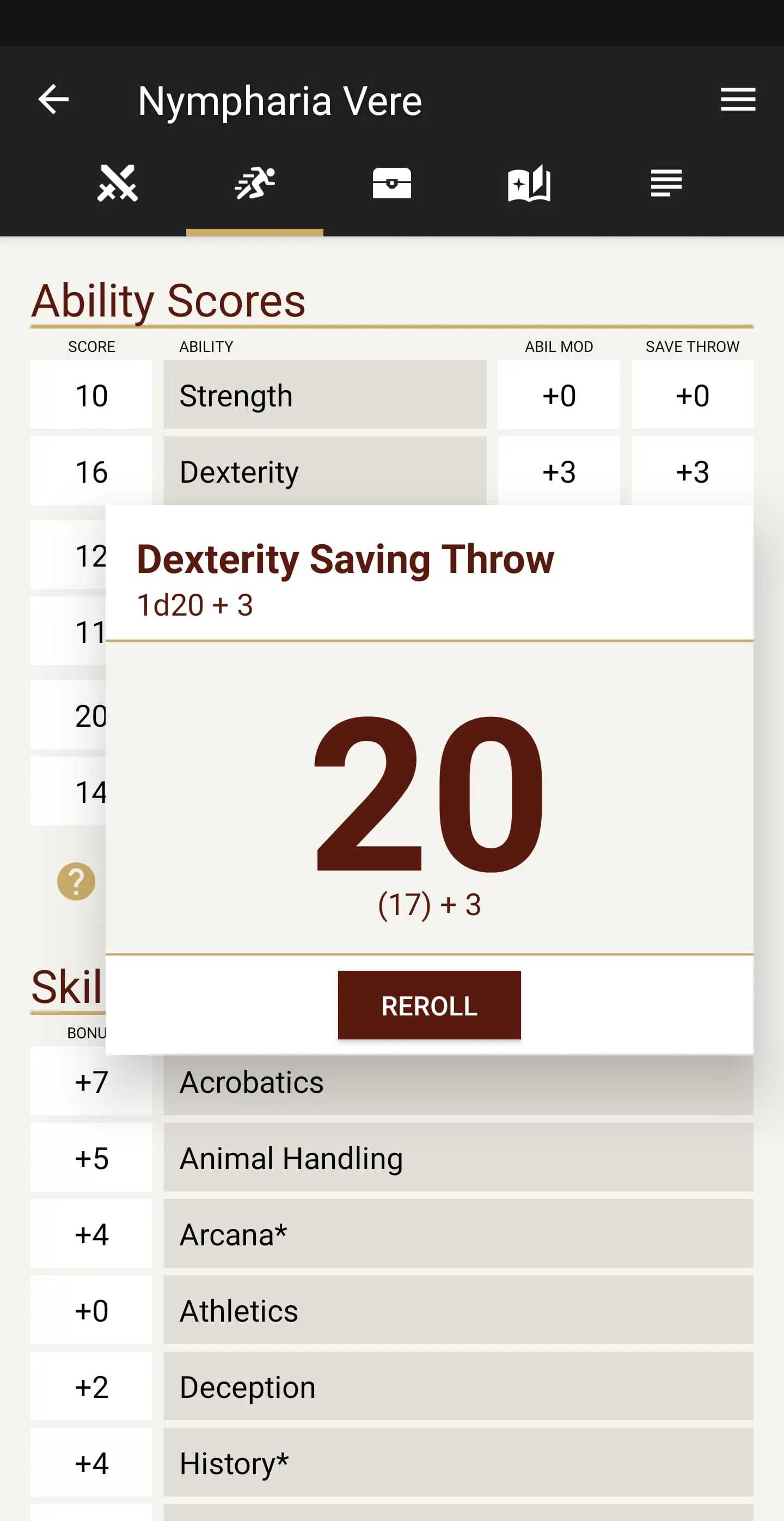Roll a History skill check
The height and width of the screenshot is (1521, 784).
click(458, 1463)
